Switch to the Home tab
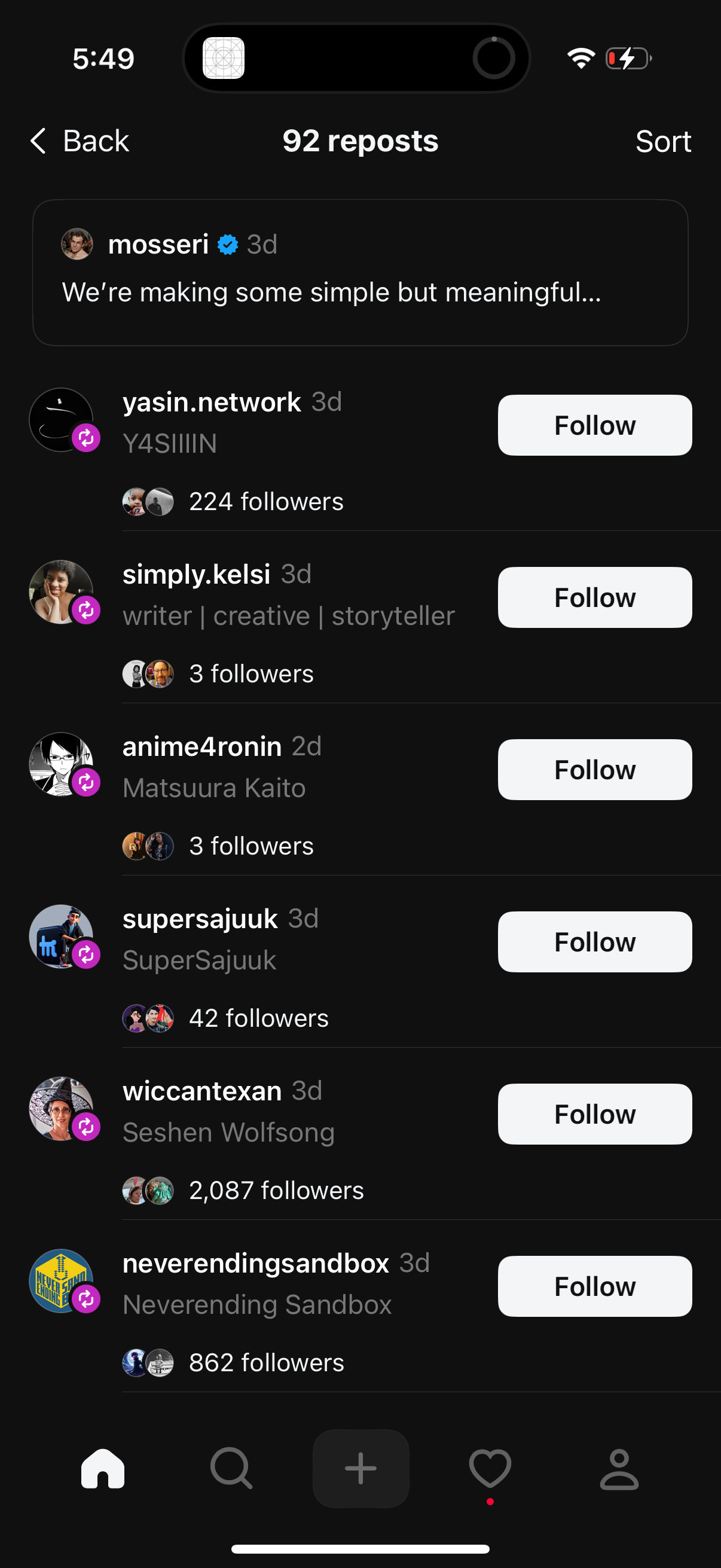 click(103, 1468)
